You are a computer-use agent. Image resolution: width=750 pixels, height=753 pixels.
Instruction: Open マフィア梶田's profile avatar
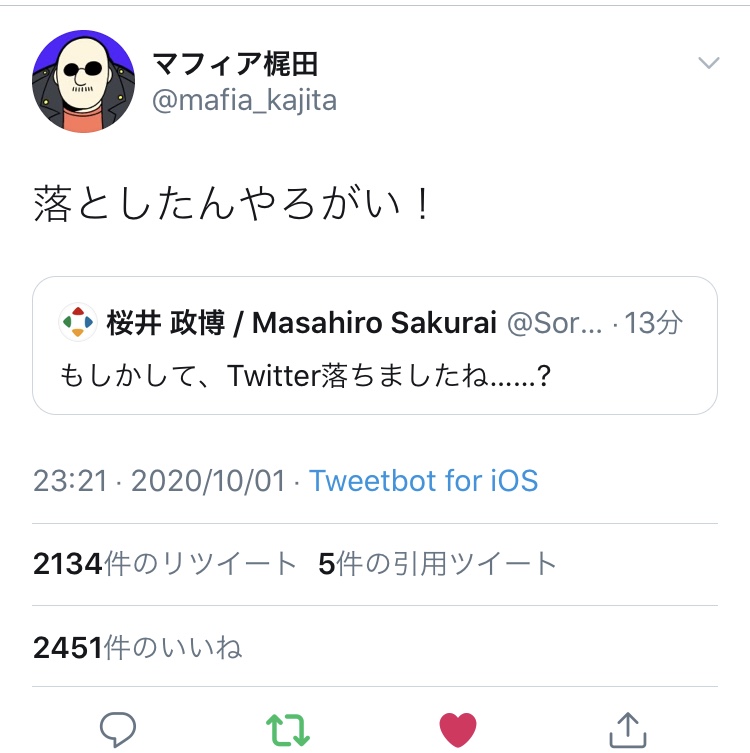[84, 82]
